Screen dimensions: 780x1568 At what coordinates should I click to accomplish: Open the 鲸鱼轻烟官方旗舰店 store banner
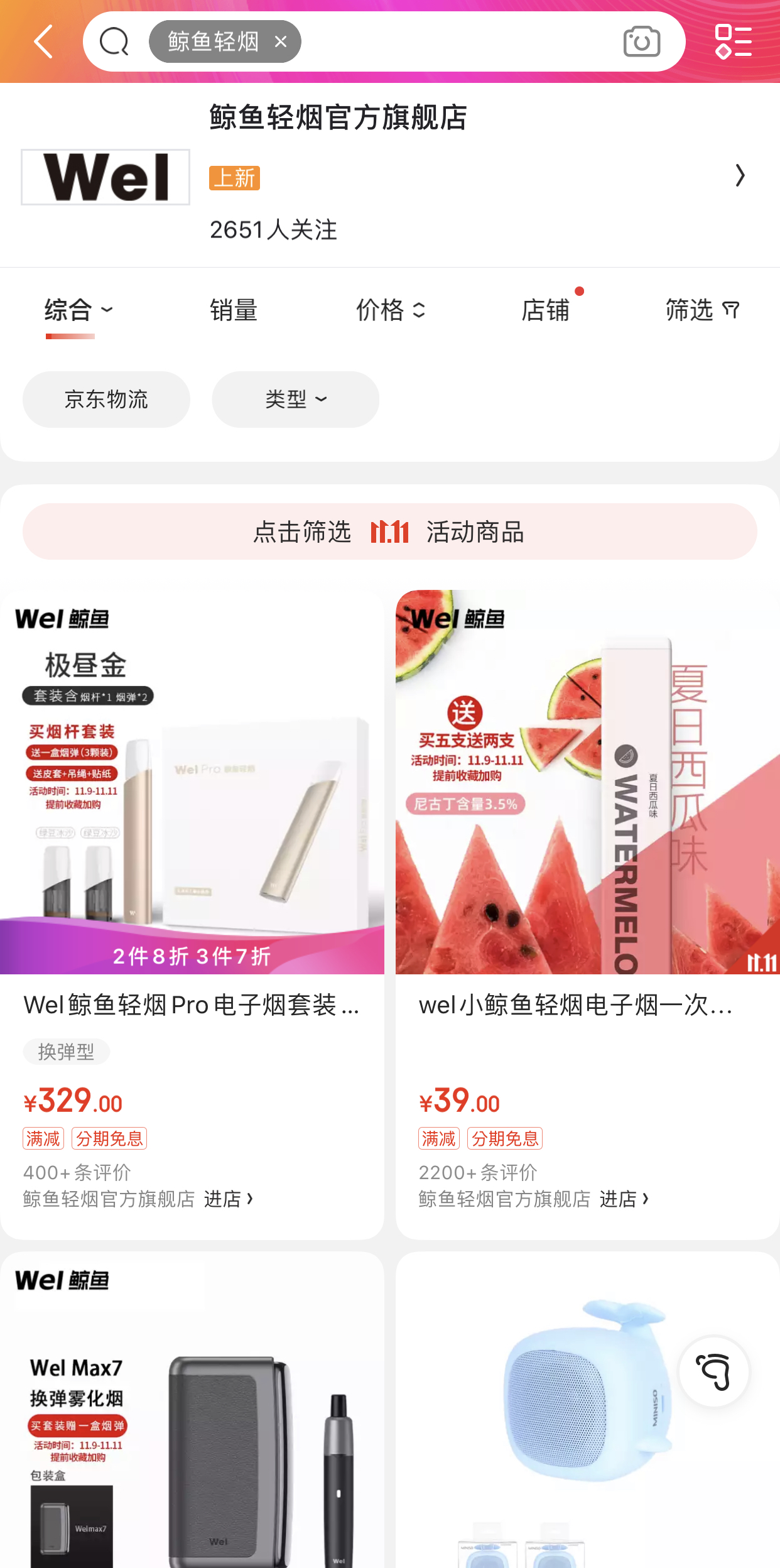[389, 176]
